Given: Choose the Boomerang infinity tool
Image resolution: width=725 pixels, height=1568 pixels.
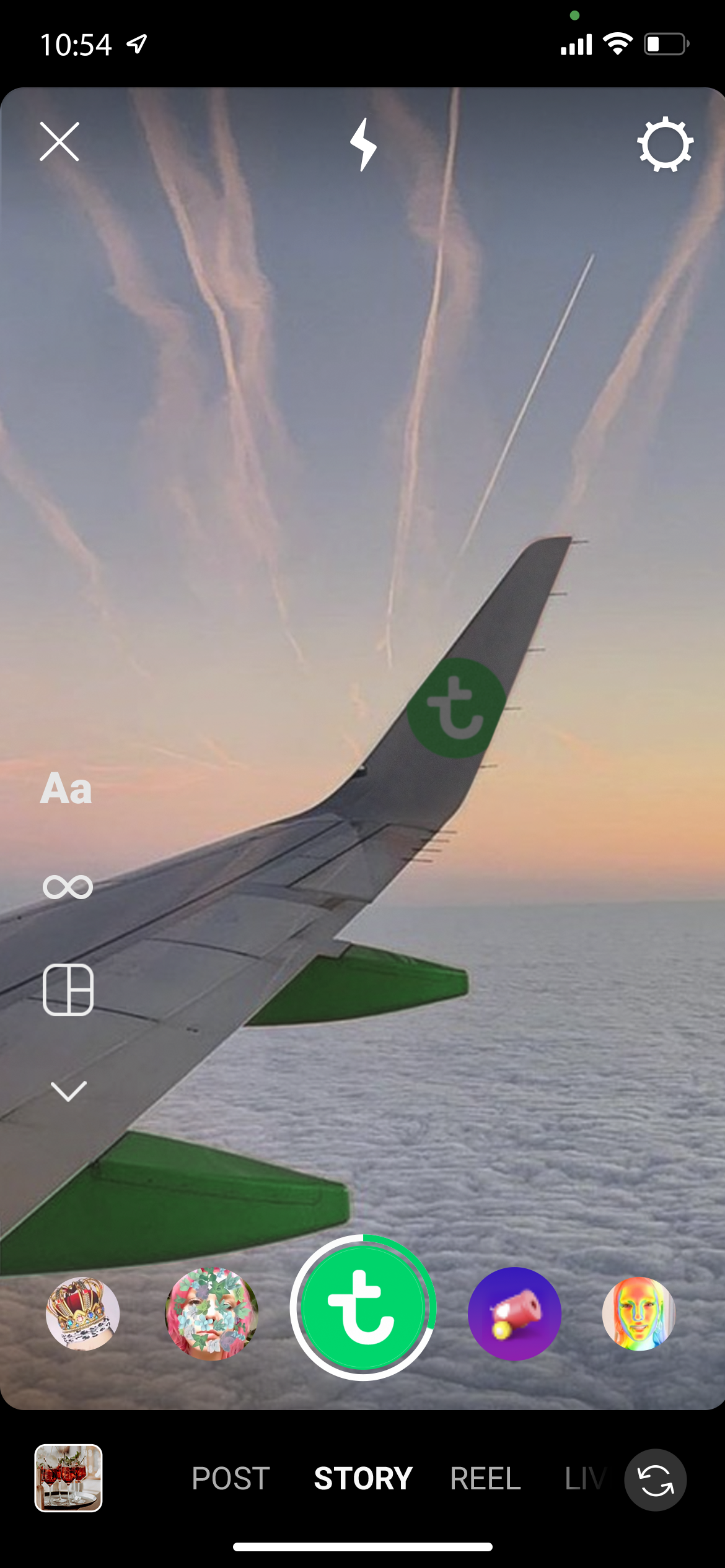Looking at the screenshot, I should [68, 887].
